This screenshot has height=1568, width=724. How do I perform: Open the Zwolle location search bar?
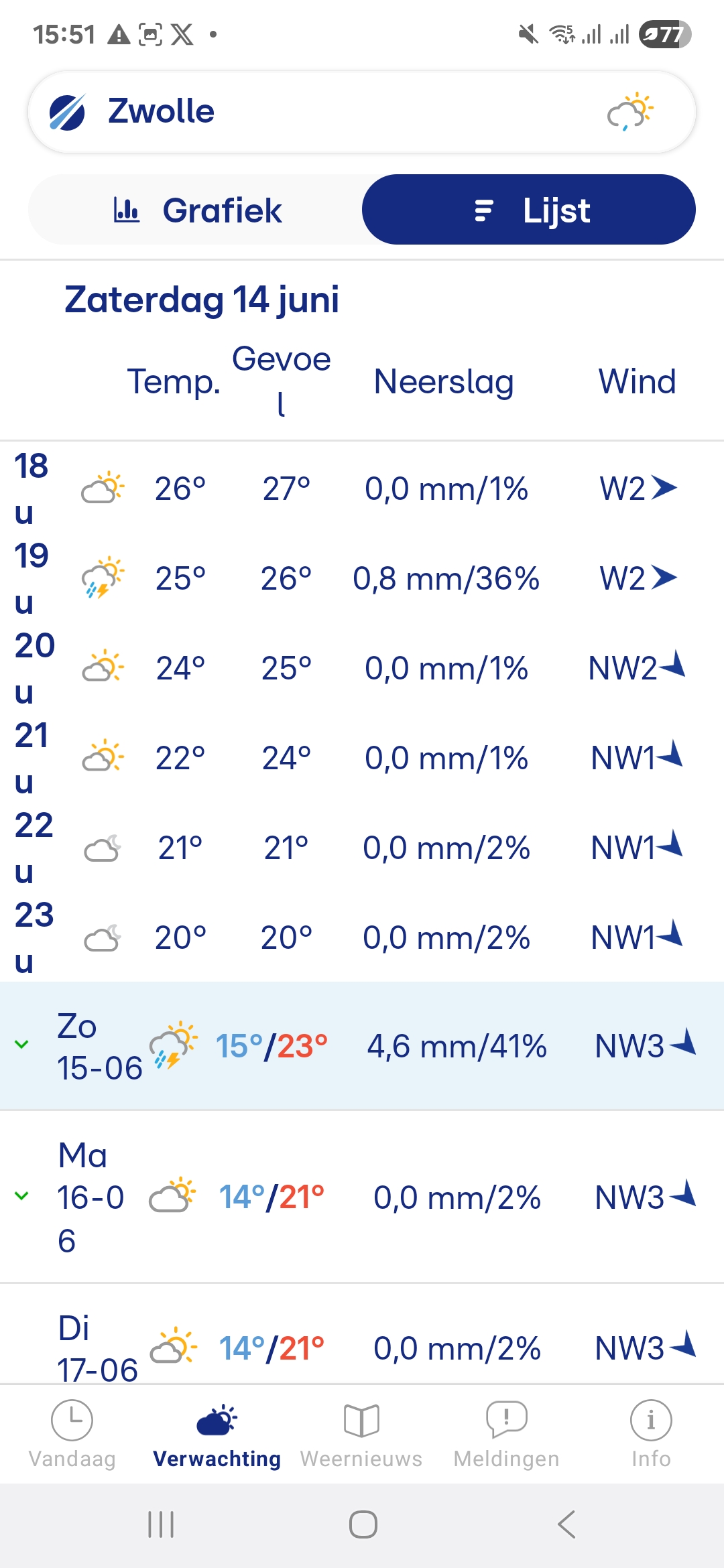(x=362, y=112)
